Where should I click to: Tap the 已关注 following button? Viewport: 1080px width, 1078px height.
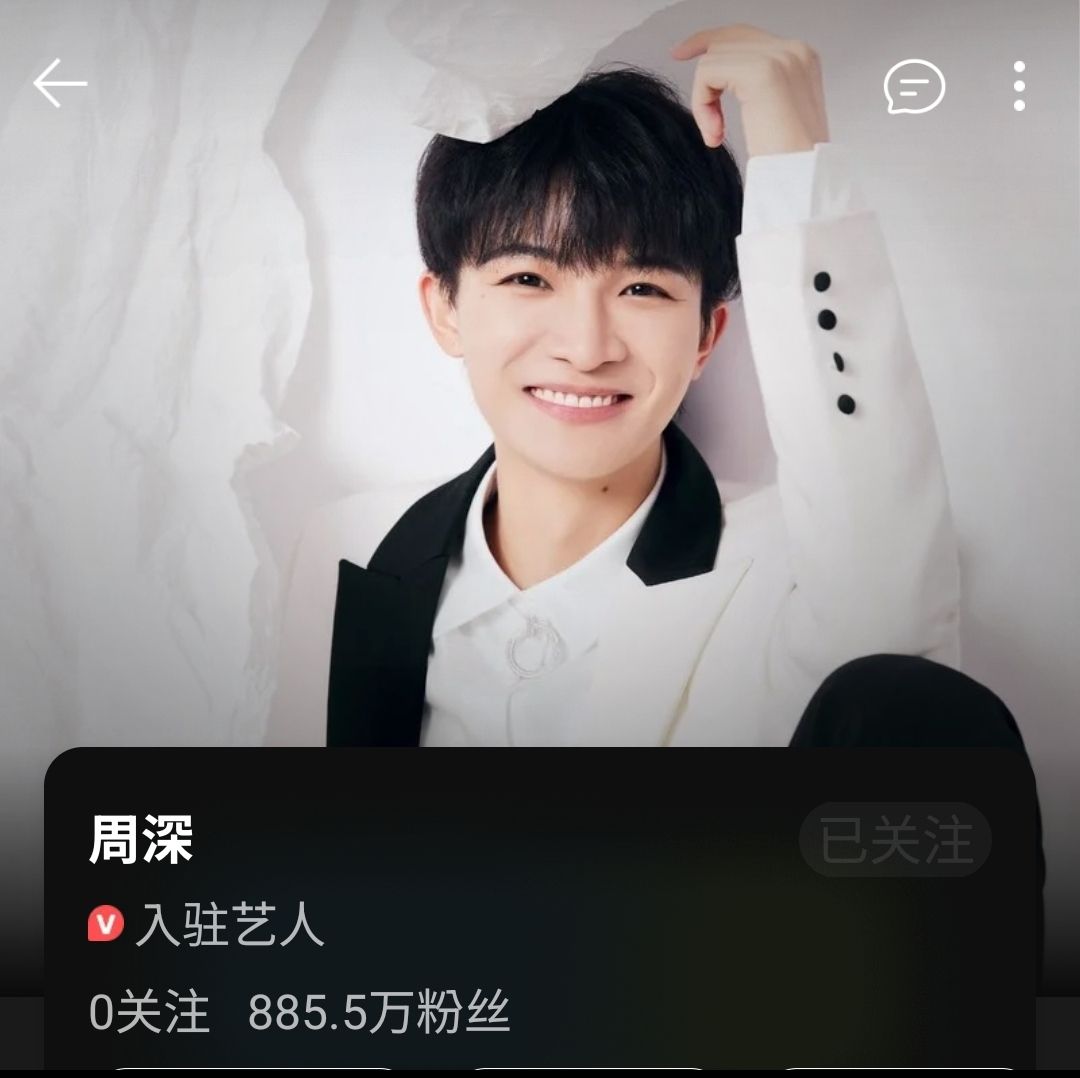pyautogui.click(x=895, y=840)
